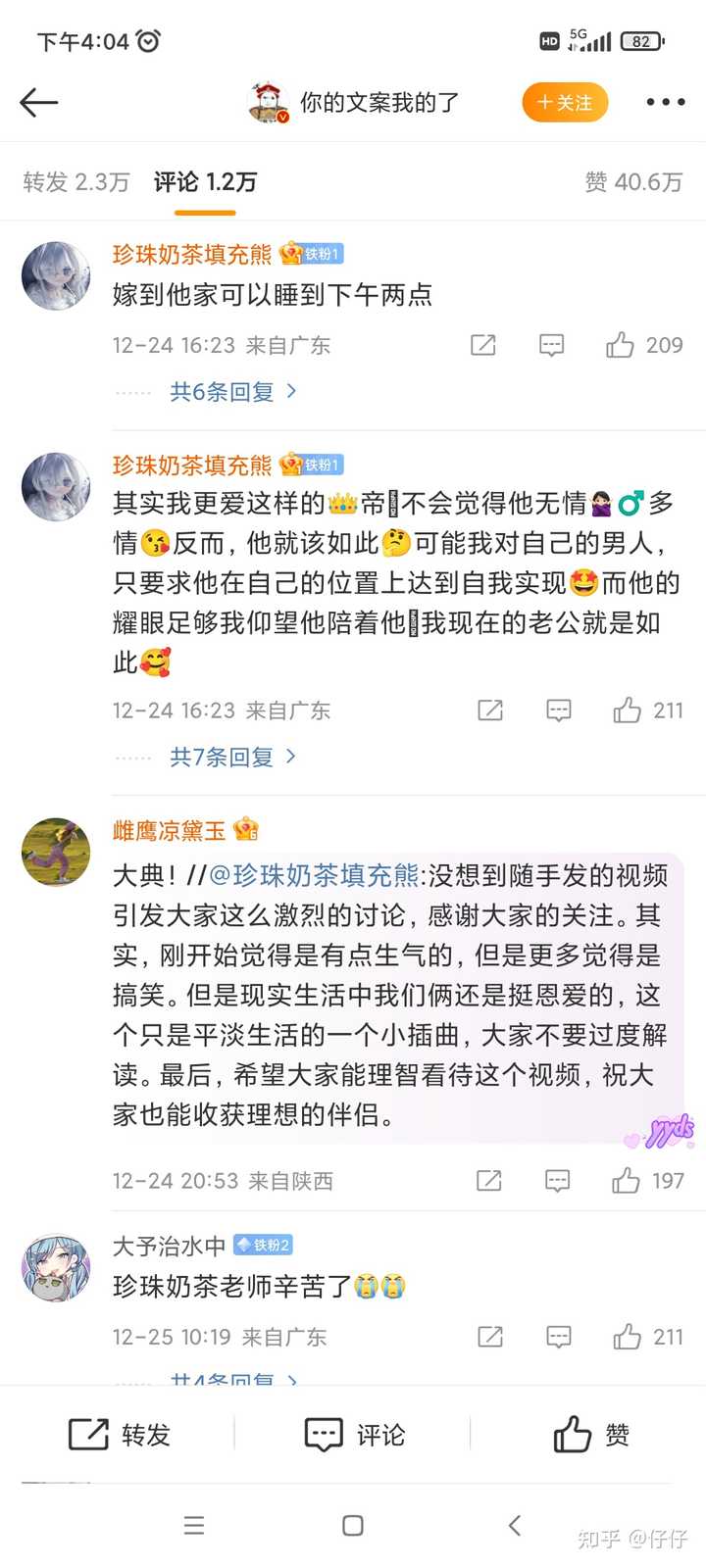Viewport: 706px width, 1568px height.
Task: Open 大予治水中's profile avatar
Action: pyautogui.click(x=56, y=1267)
